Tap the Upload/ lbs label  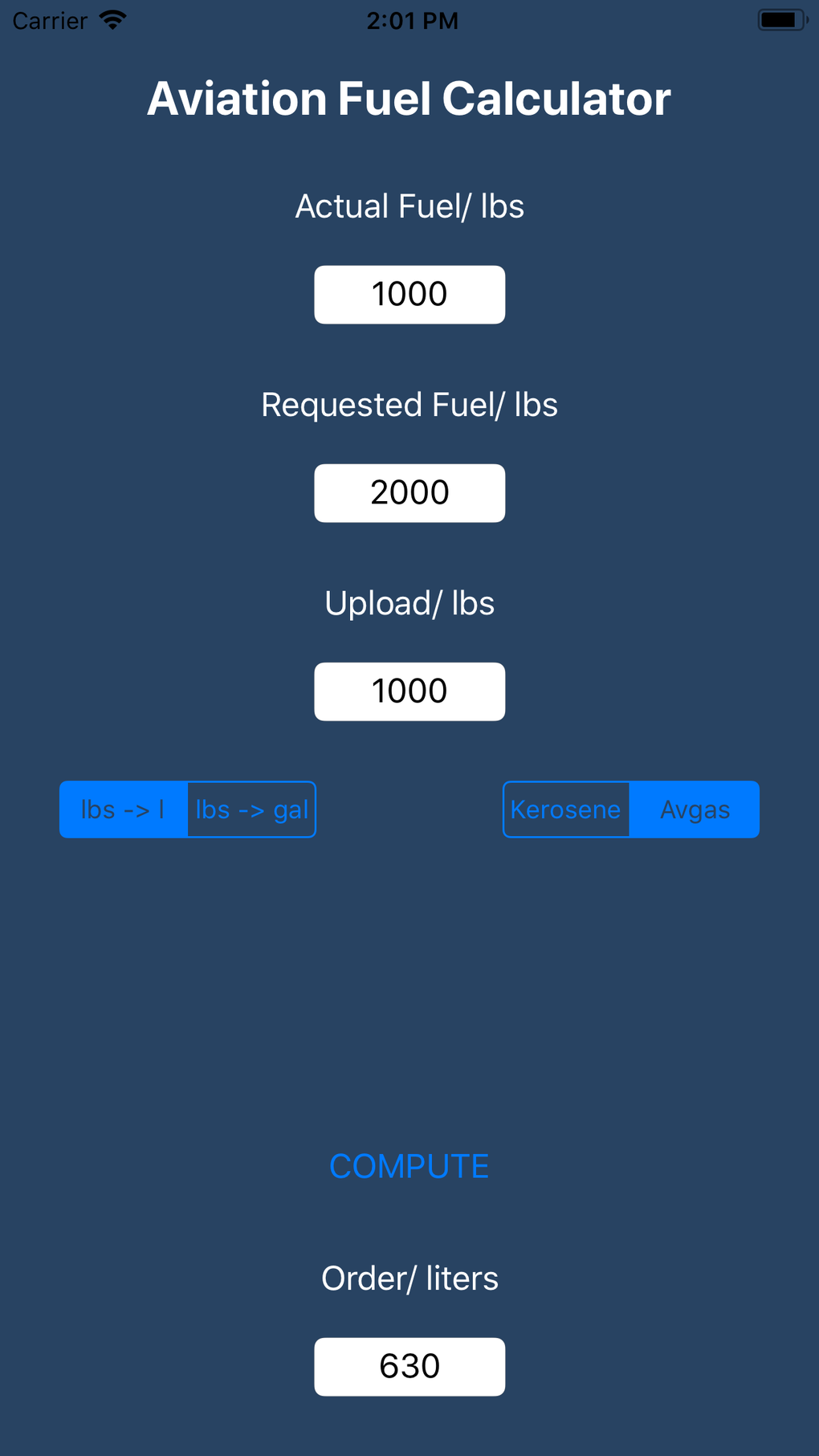point(409,603)
